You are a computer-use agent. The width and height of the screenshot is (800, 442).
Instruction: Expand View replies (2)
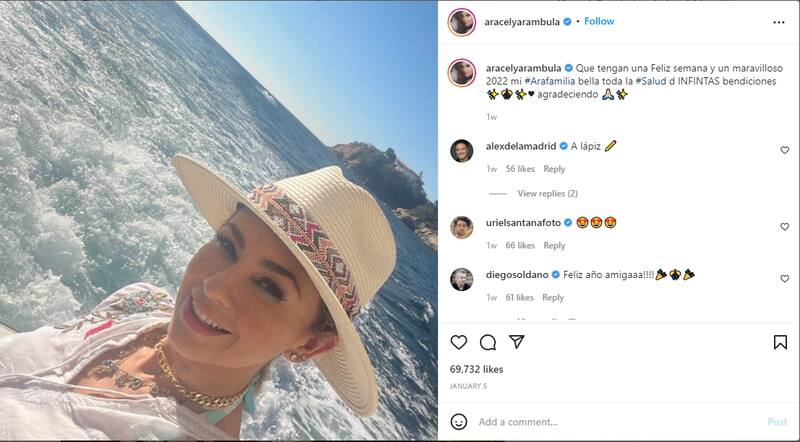[x=547, y=193]
